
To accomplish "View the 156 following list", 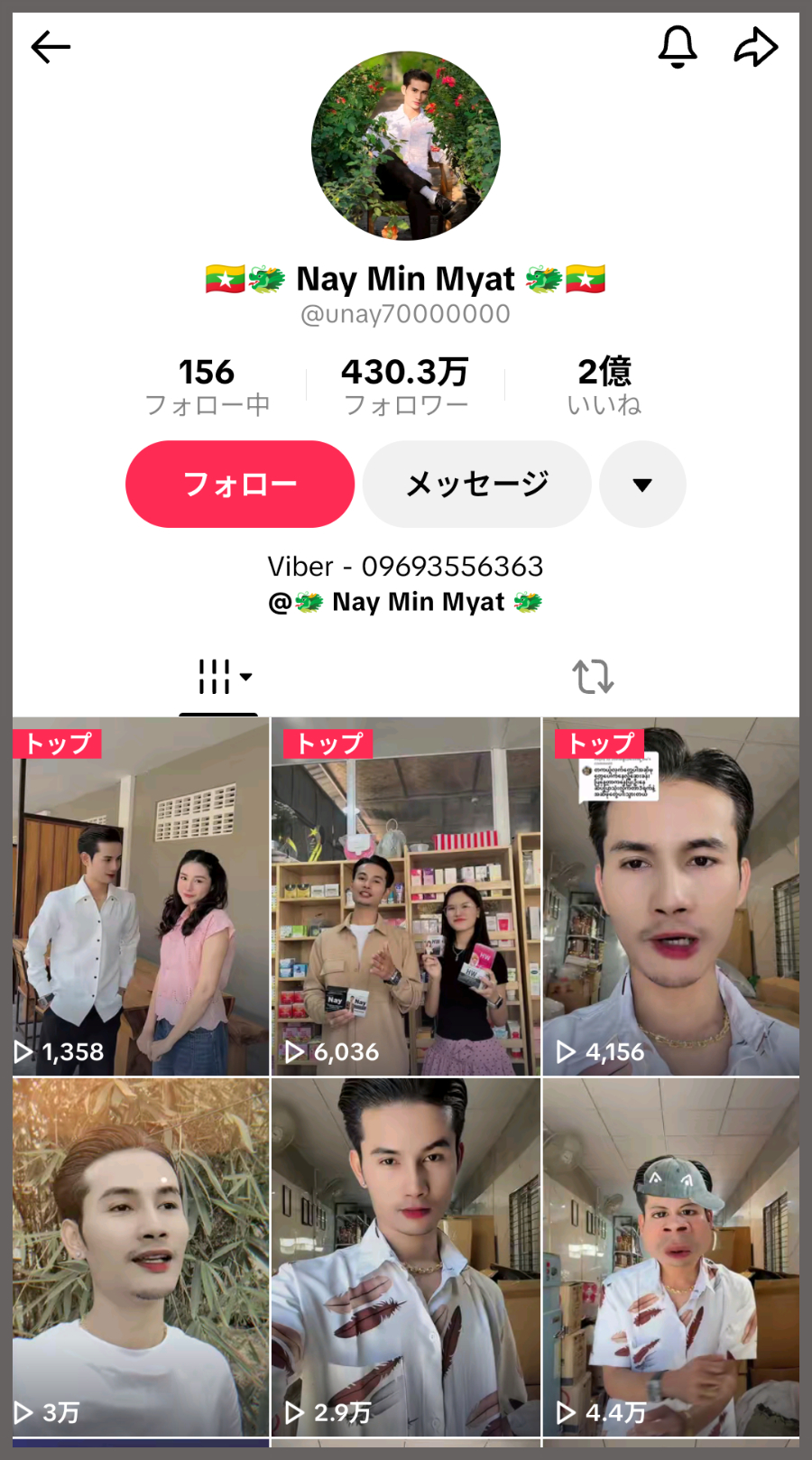I will (x=207, y=386).
